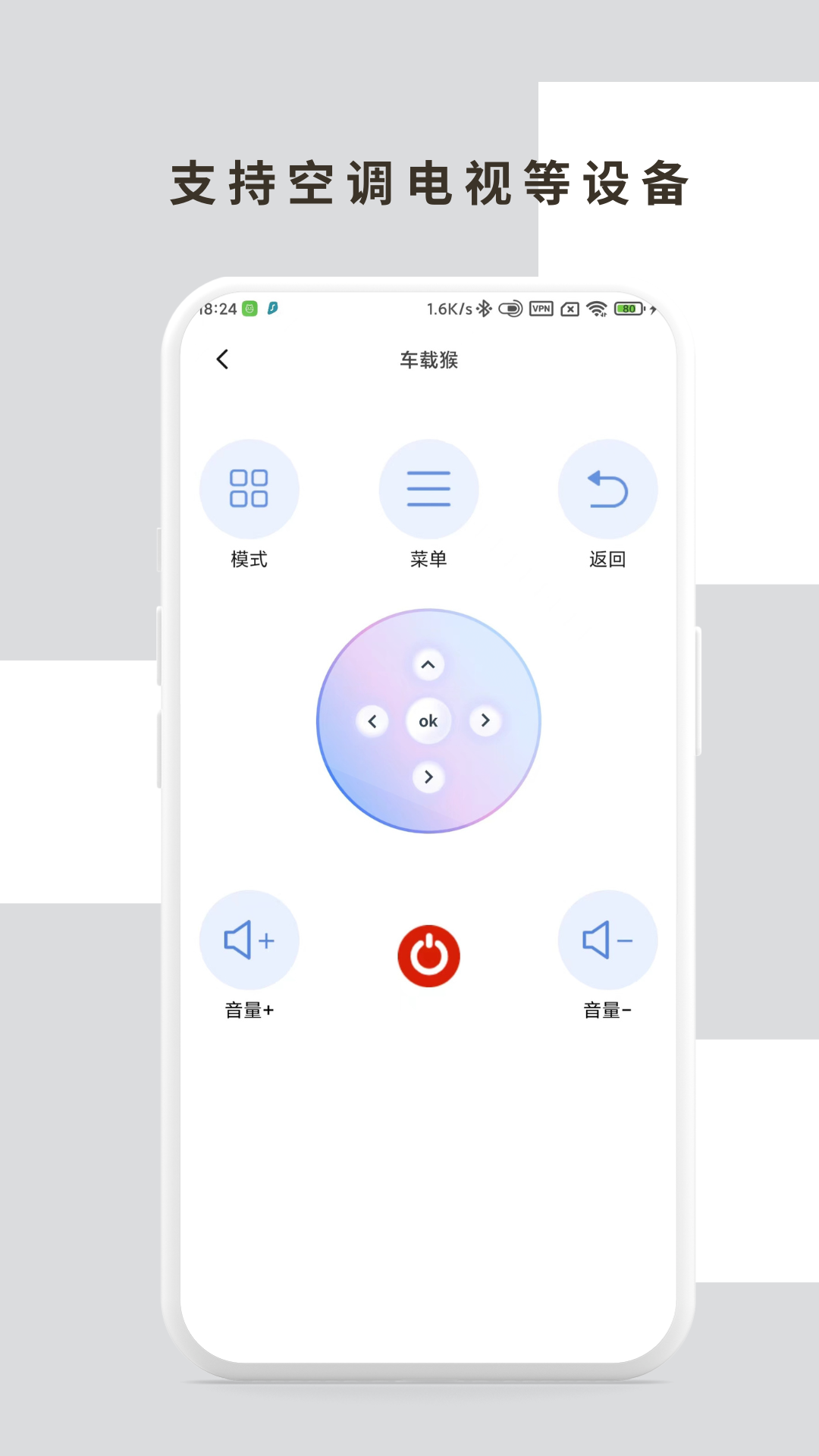Screen dimensions: 819x1456
Task: Tap the right arrow on the directional pad
Action: click(x=485, y=721)
